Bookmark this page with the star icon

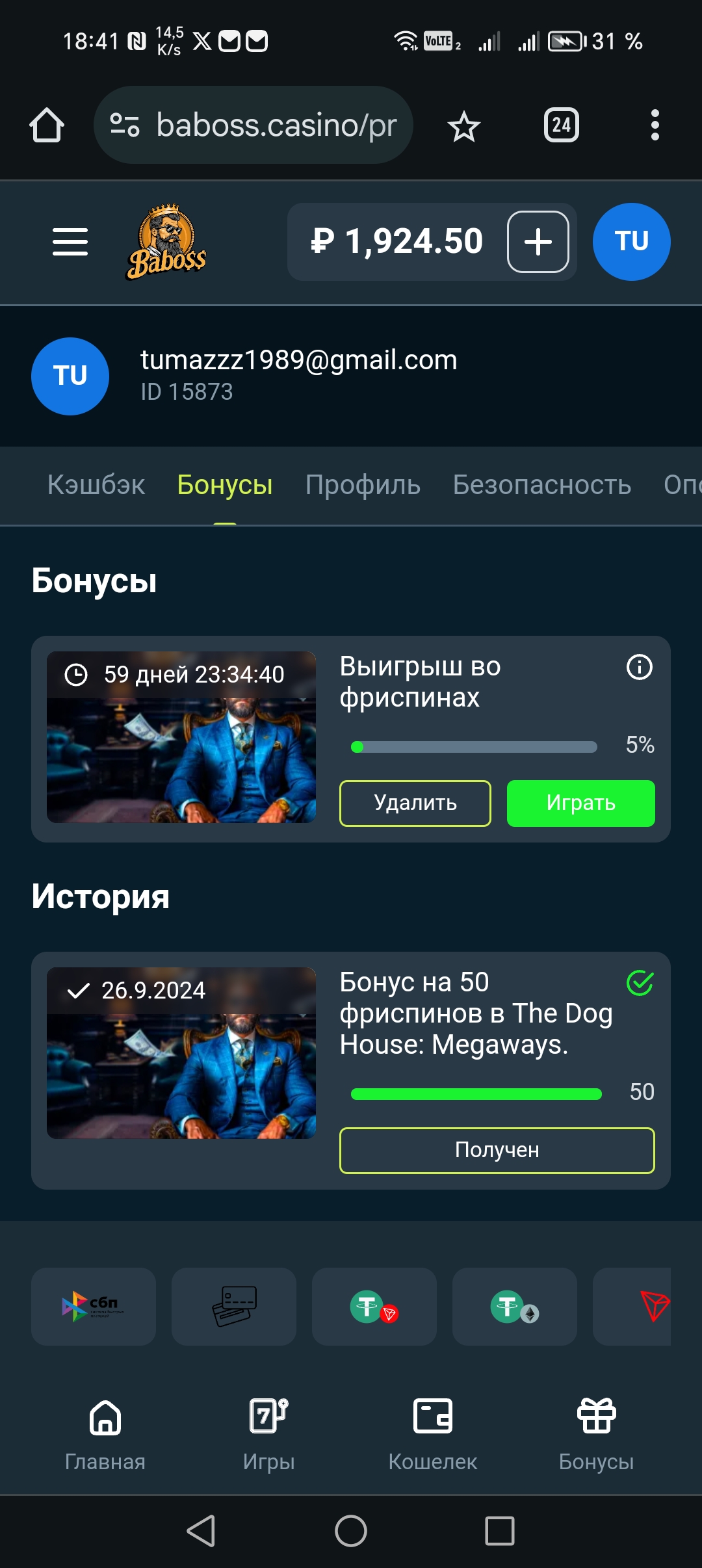pos(464,126)
